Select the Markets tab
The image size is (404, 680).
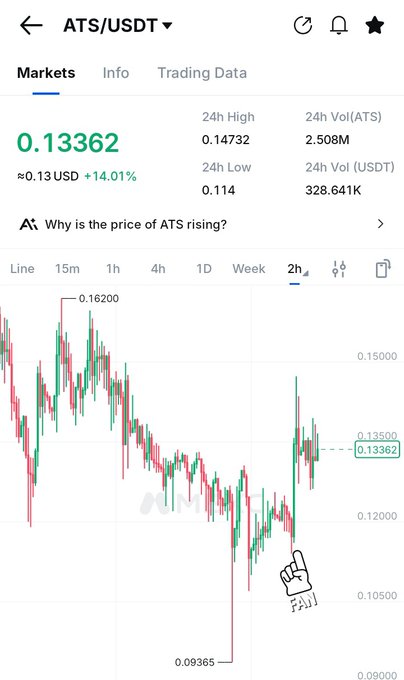click(46, 73)
